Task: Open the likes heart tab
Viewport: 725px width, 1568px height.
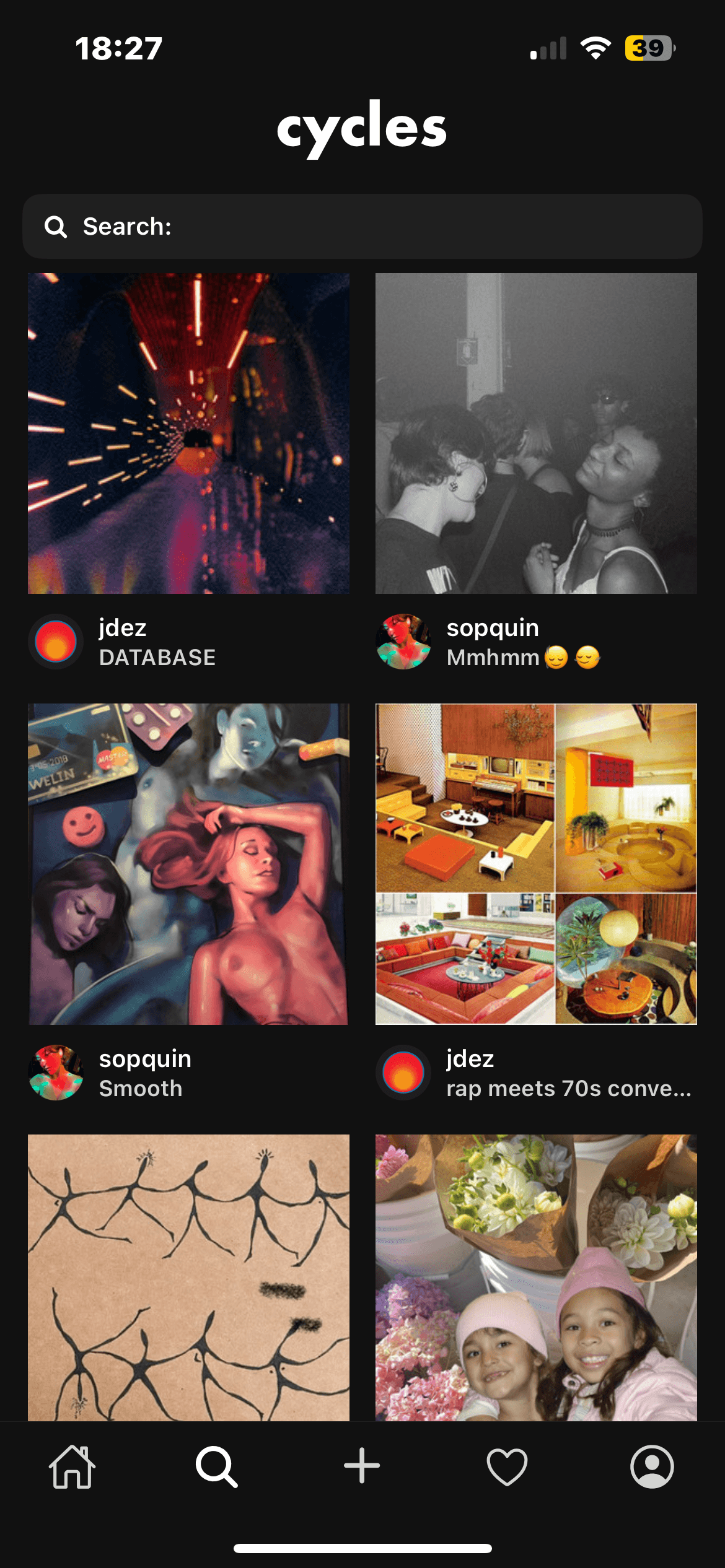Action: pos(507,1466)
